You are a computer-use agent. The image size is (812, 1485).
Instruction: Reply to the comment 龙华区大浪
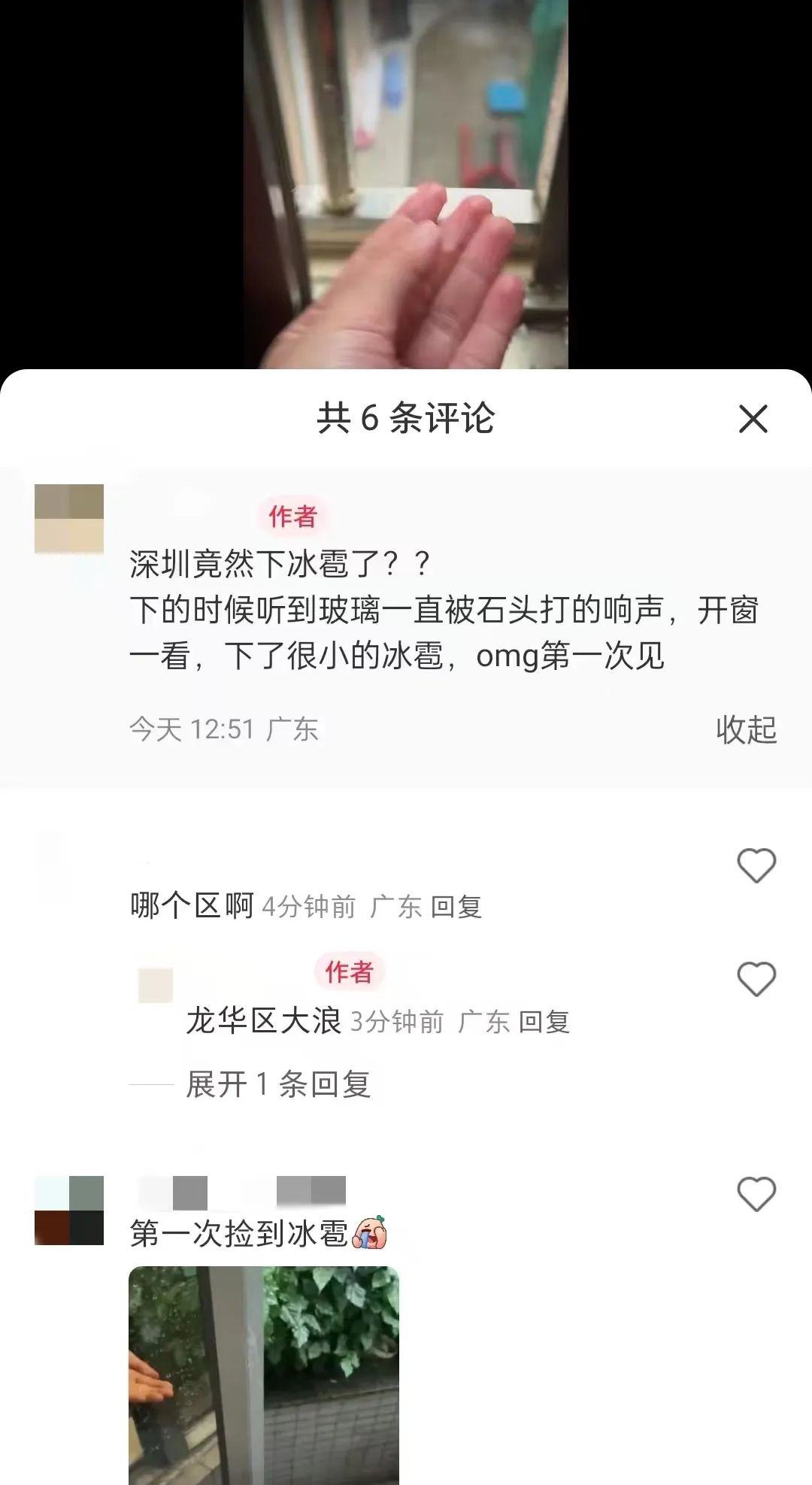click(544, 1022)
